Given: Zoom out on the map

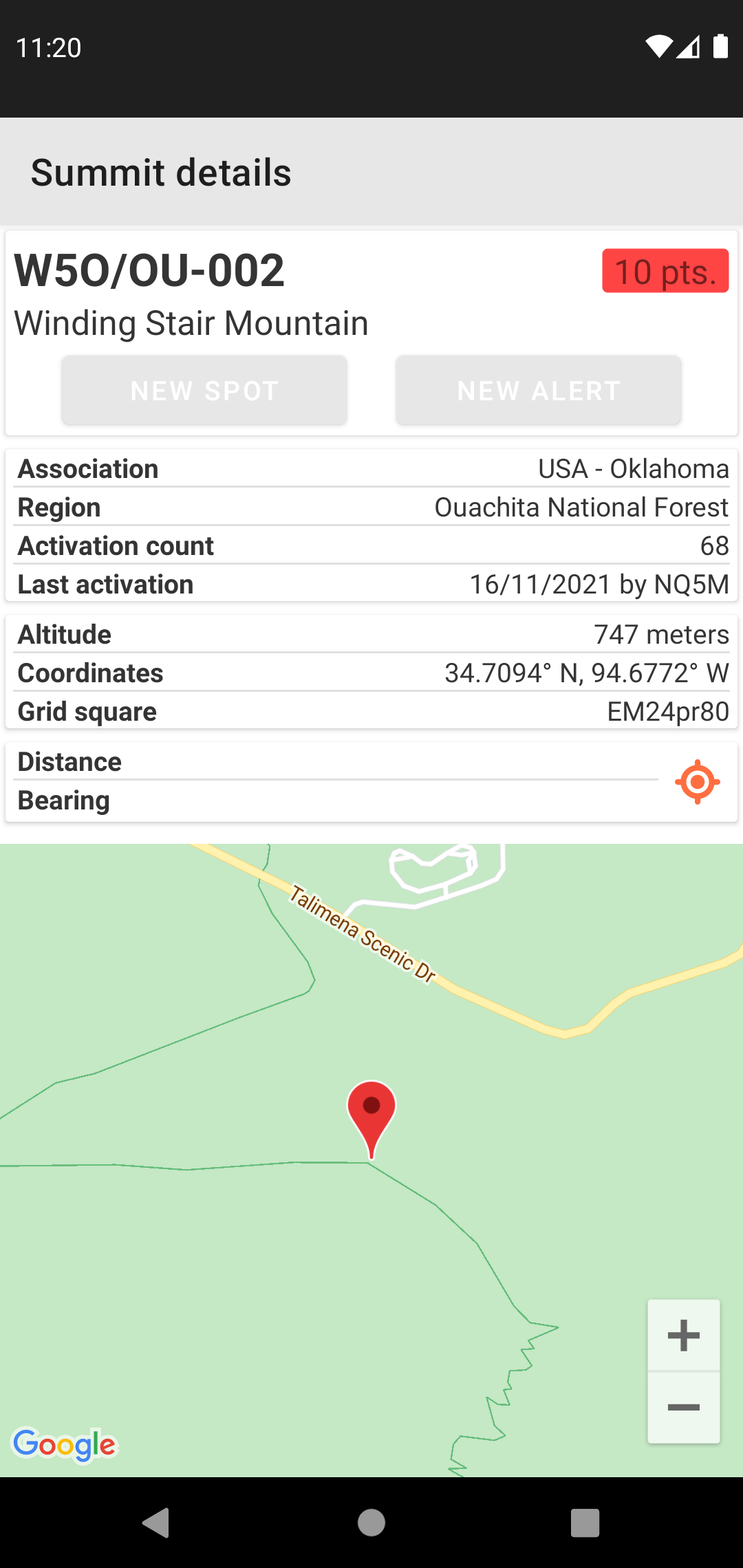Looking at the screenshot, I should 683,1407.
